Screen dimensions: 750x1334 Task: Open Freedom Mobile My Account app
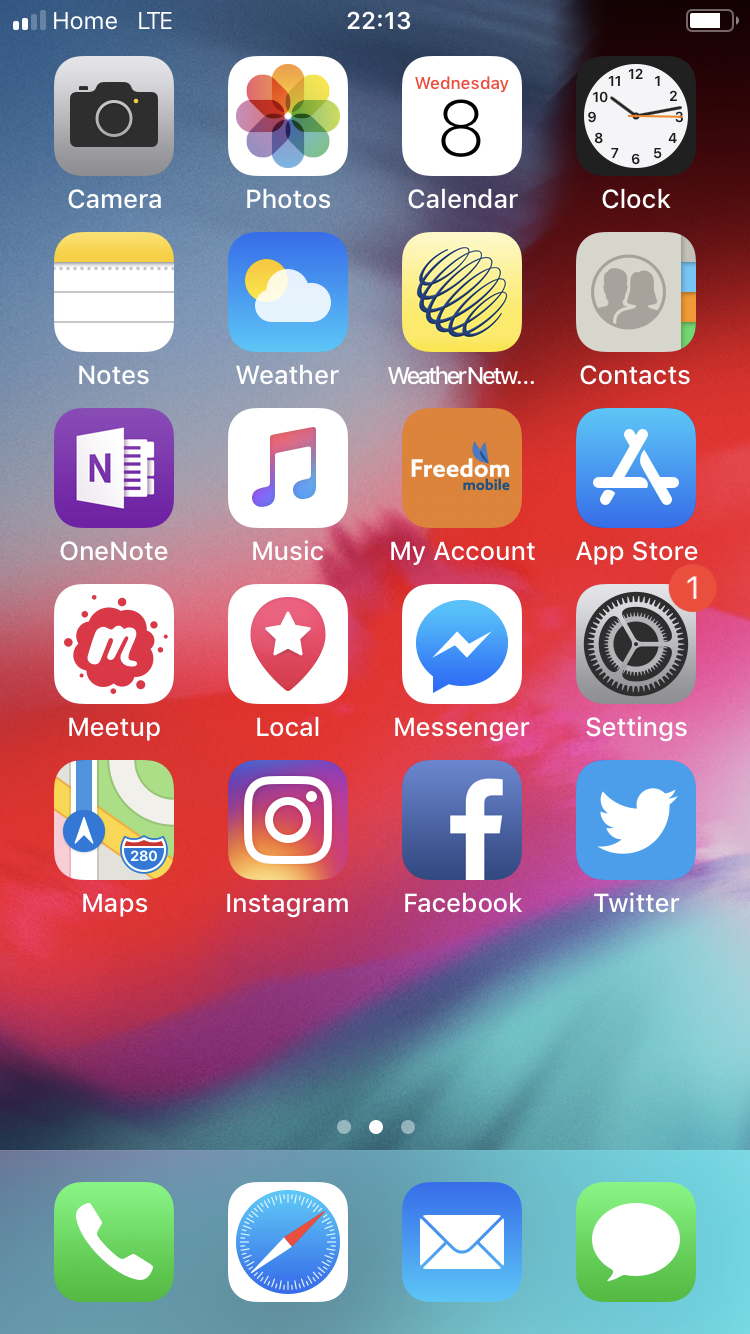(x=462, y=468)
